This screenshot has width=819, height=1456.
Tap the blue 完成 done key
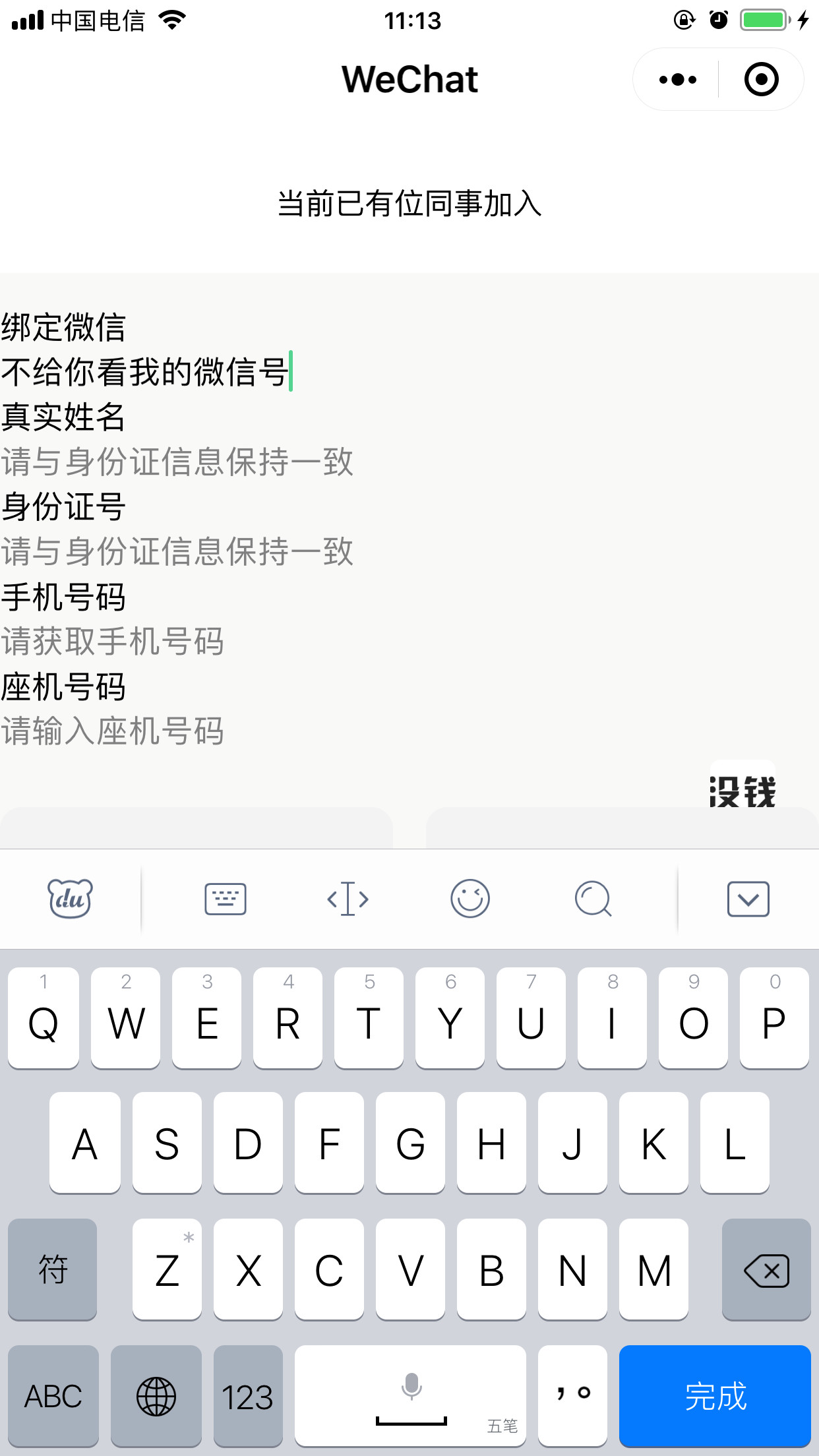(715, 1396)
